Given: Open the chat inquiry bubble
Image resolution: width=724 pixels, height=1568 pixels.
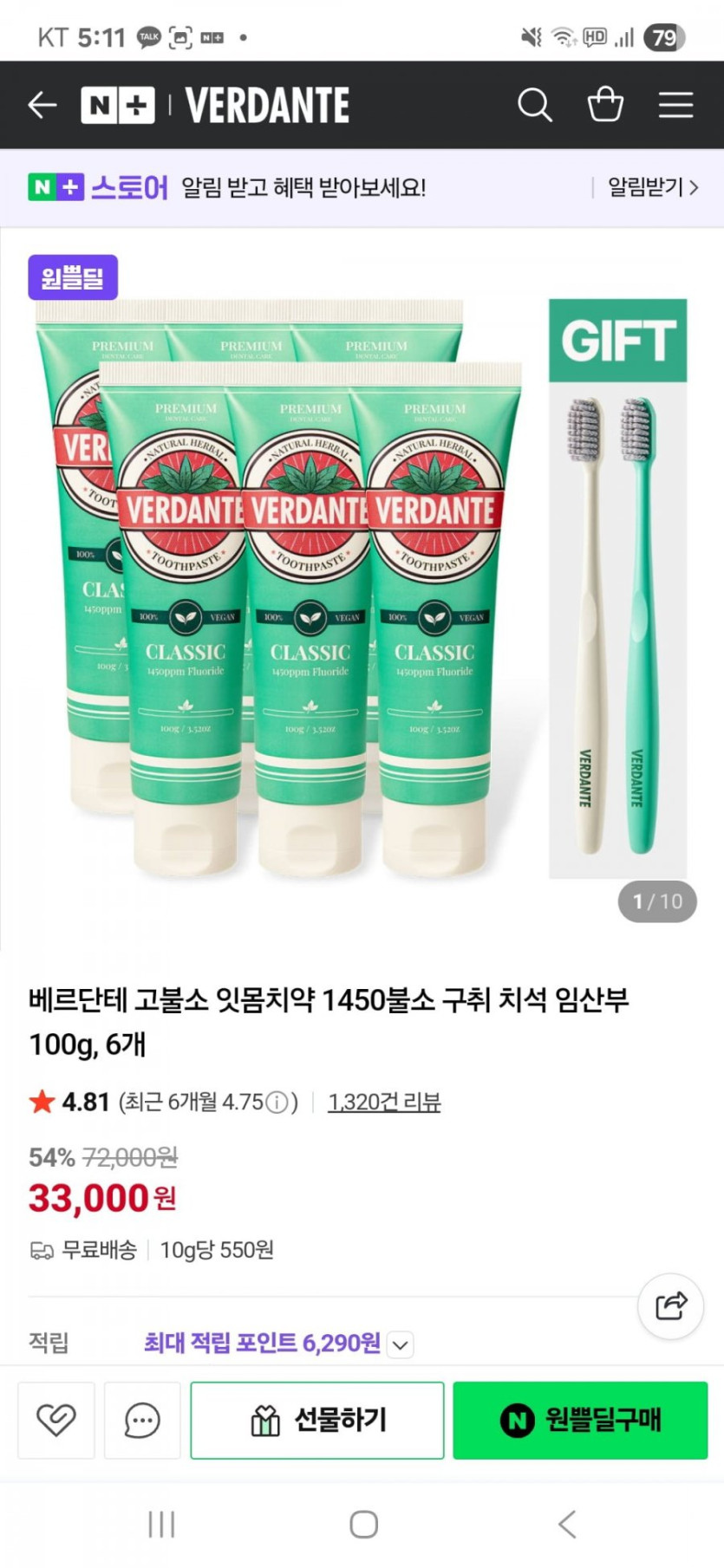Looking at the screenshot, I should click(x=142, y=1420).
